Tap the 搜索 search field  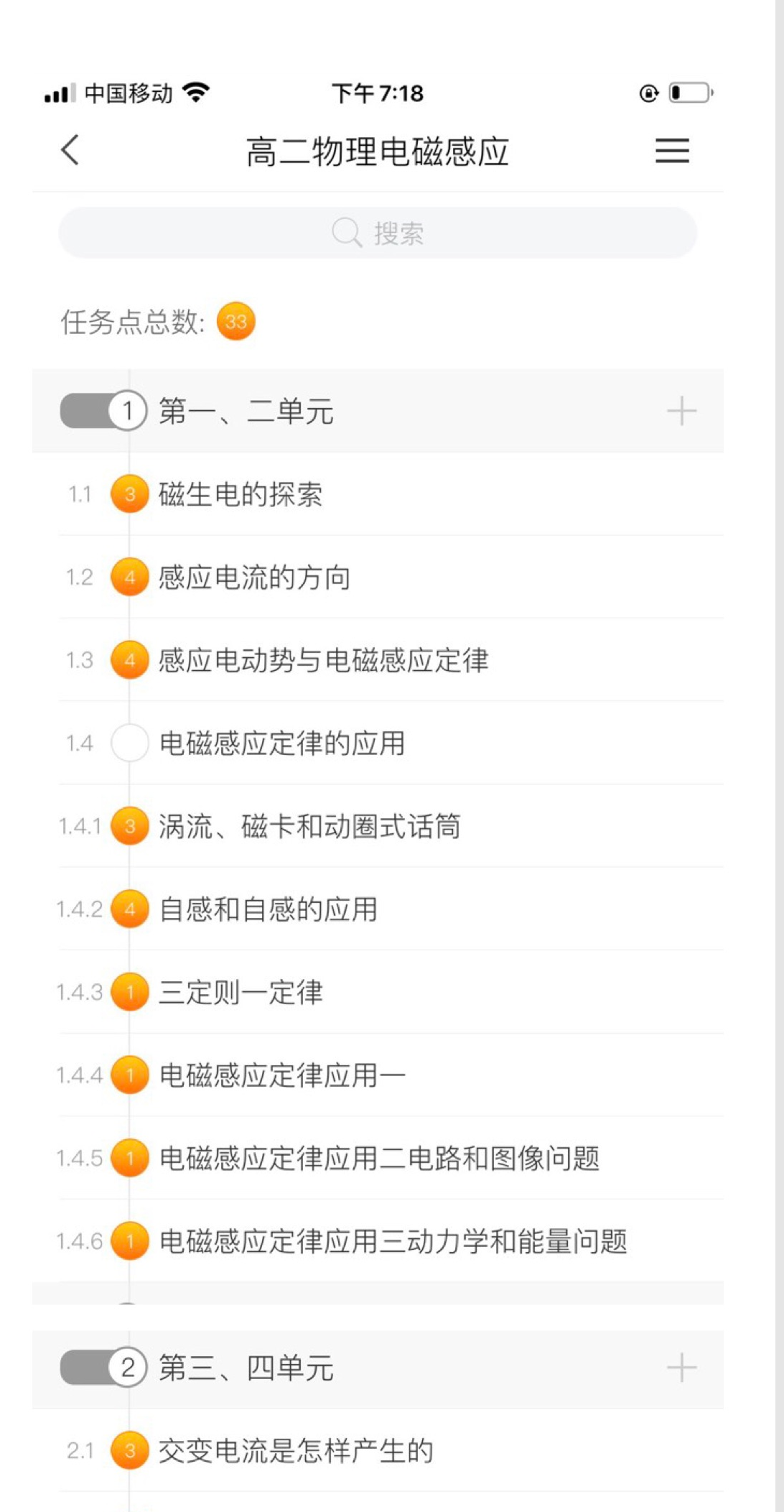click(x=378, y=233)
